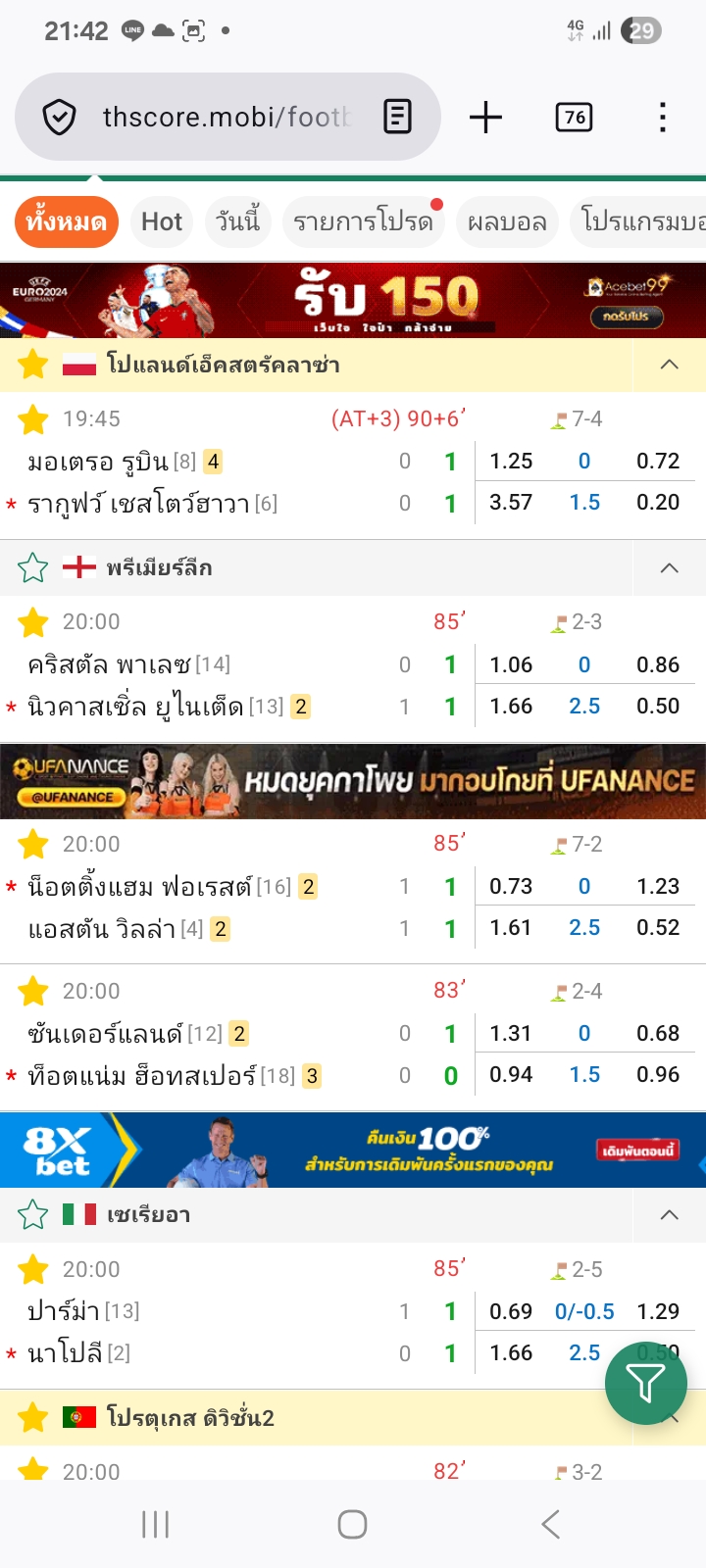Open a new browser tab
This screenshot has height=1568, width=706.
[x=485, y=118]
